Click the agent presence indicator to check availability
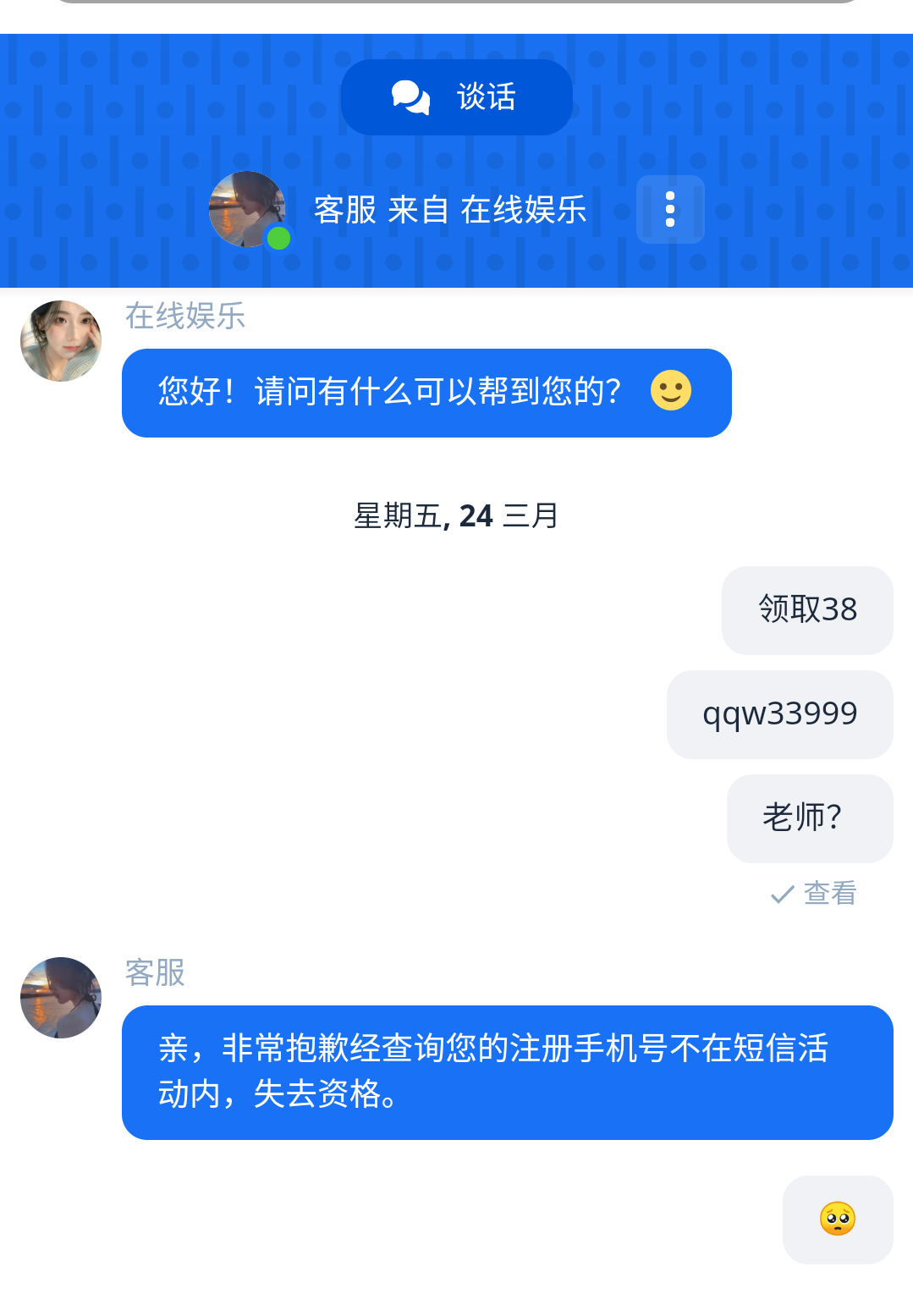This screenshot has height=1316, width=913. (x=278, y=240)
